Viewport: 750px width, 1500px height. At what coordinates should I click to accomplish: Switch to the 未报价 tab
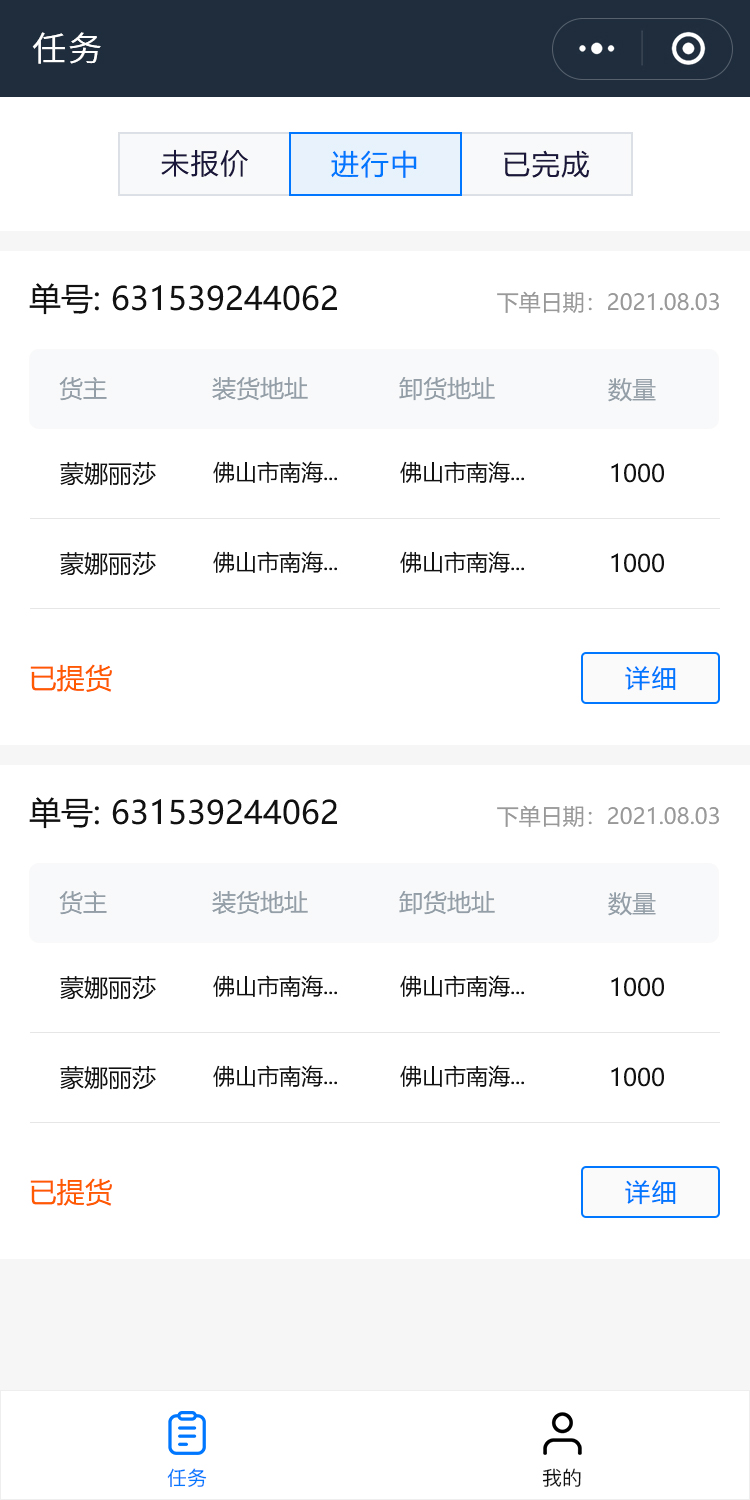coord(204,164)
